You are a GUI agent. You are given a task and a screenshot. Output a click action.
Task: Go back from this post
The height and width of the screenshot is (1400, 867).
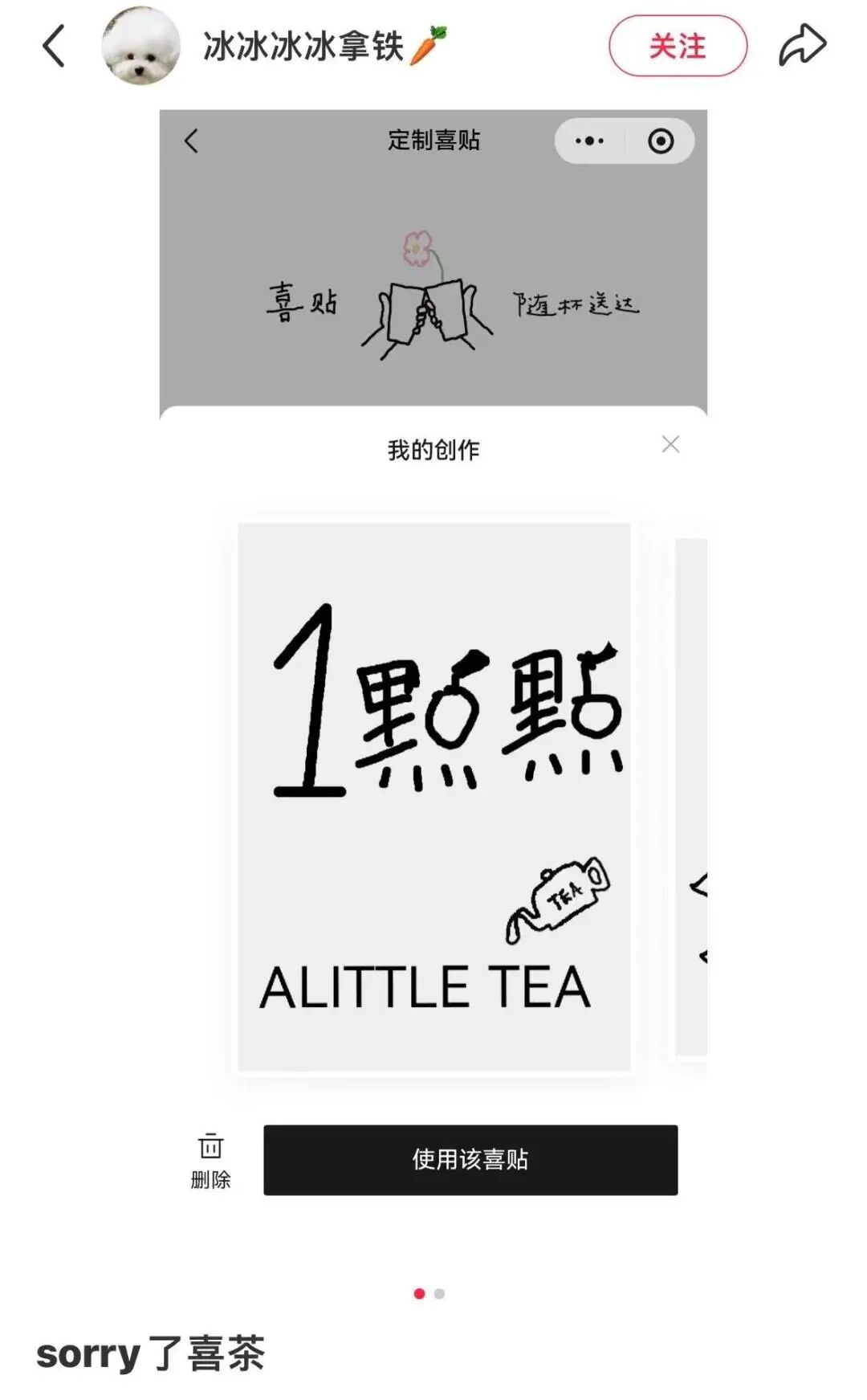(x=53, y=46)
